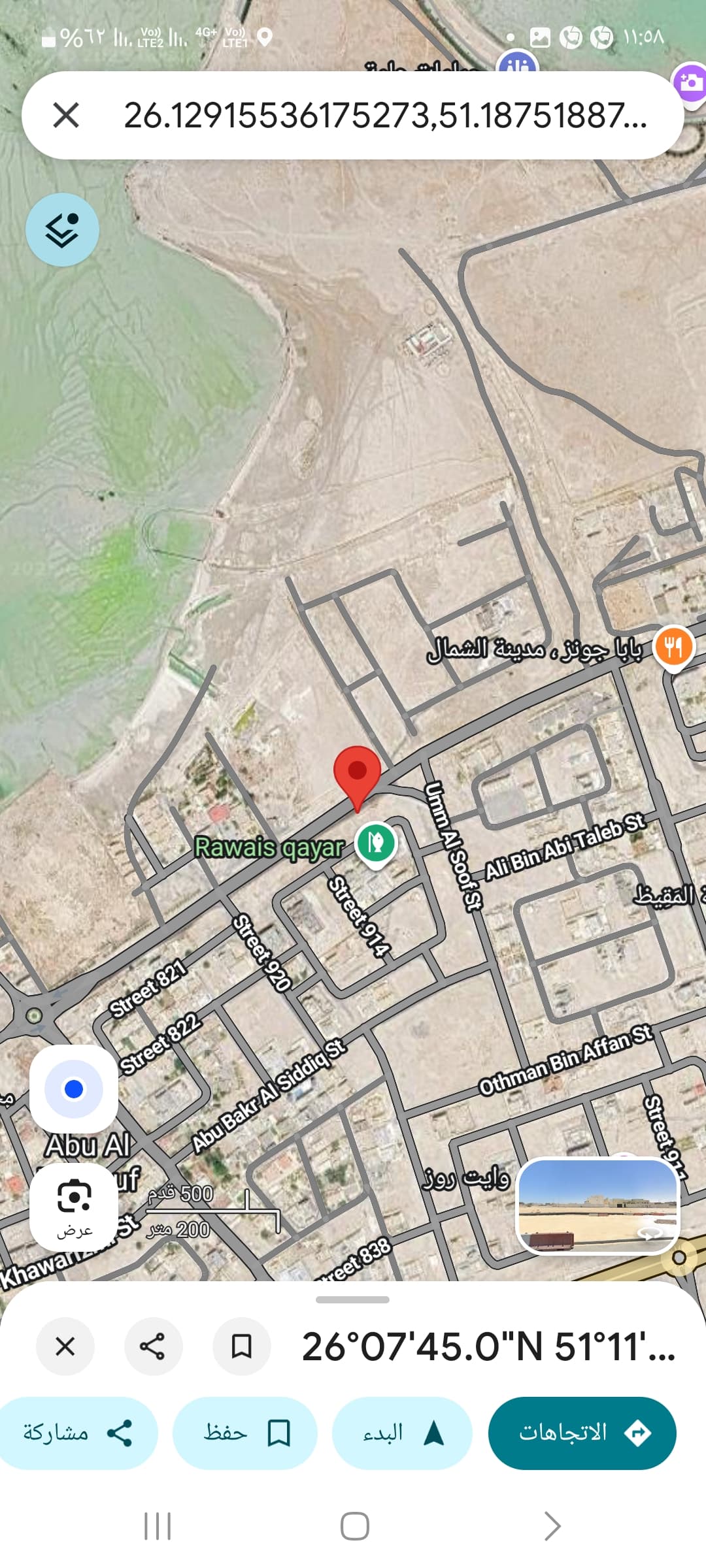Open the map layers button
Image resolution: width=706 pixels, height=1568 pixels.
click(x=62, y=229)
